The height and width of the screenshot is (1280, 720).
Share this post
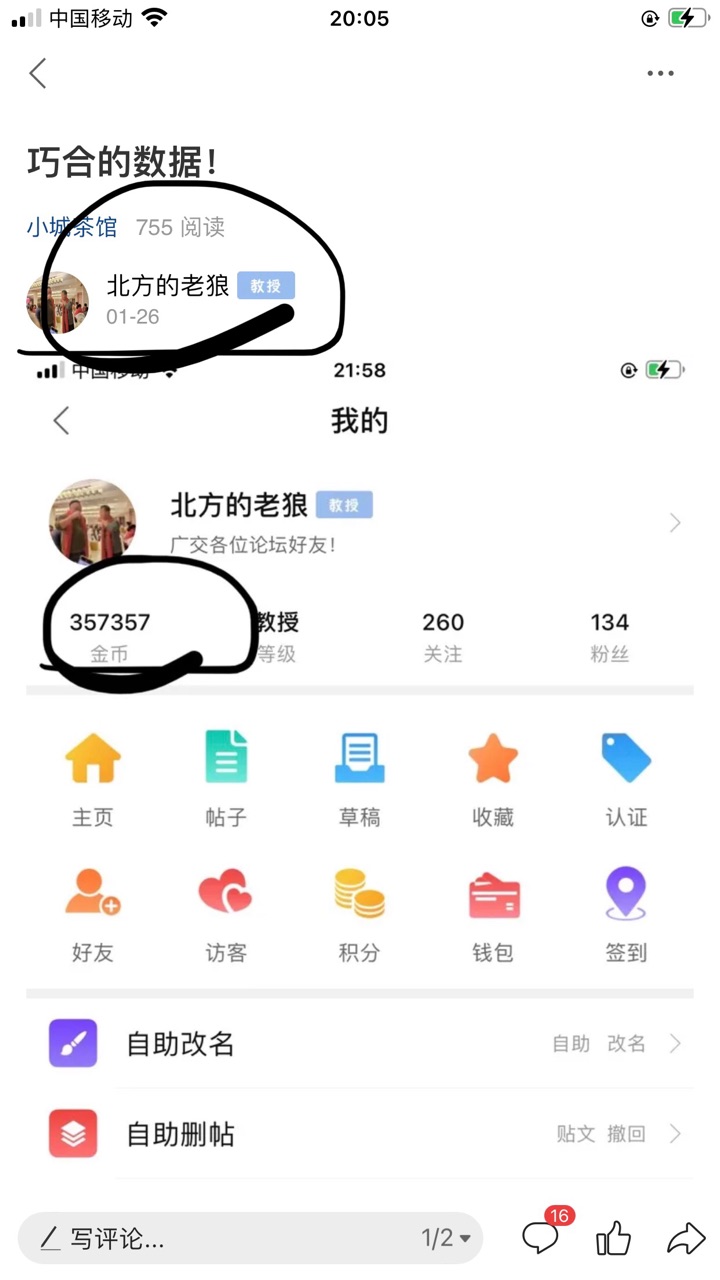686,1239
